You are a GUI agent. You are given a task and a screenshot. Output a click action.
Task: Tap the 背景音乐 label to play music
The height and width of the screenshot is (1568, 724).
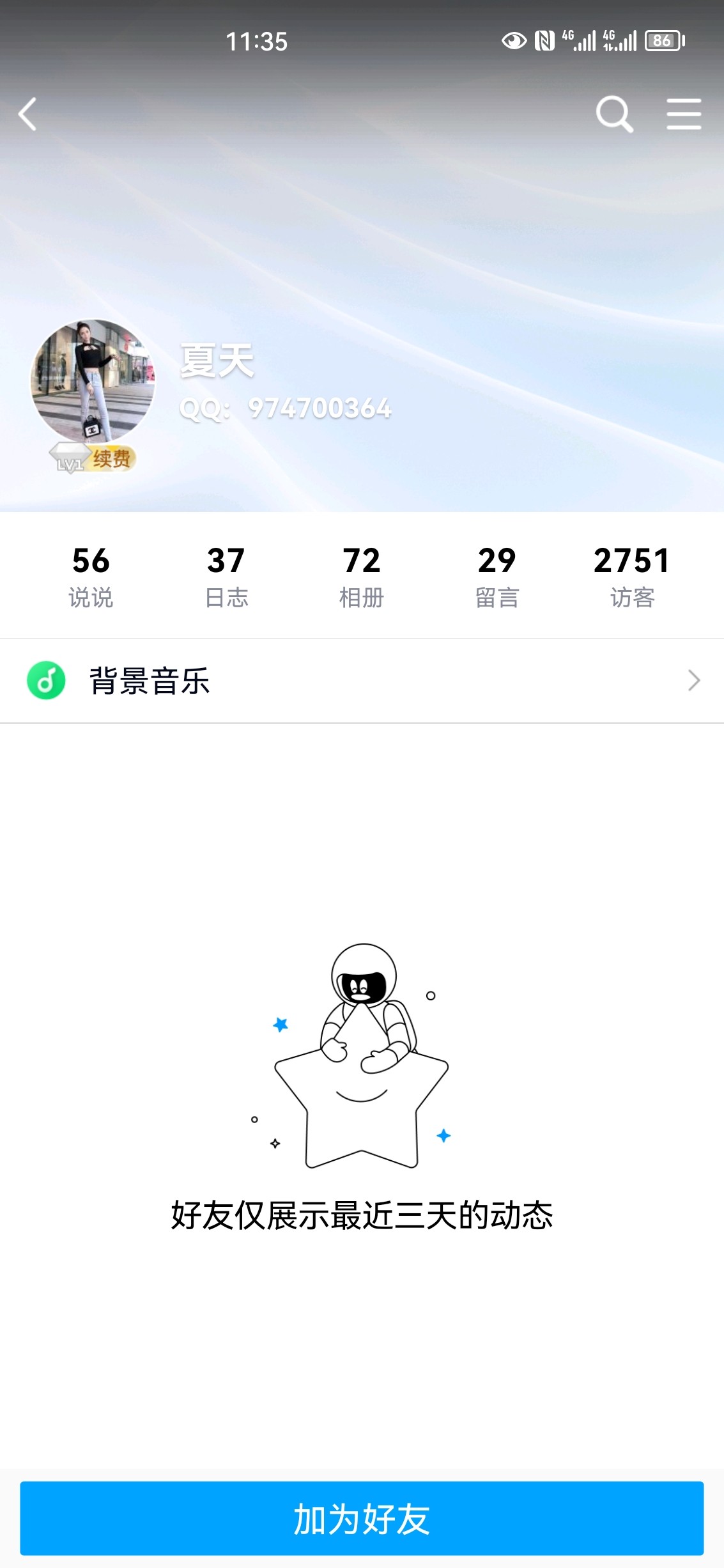150,681
